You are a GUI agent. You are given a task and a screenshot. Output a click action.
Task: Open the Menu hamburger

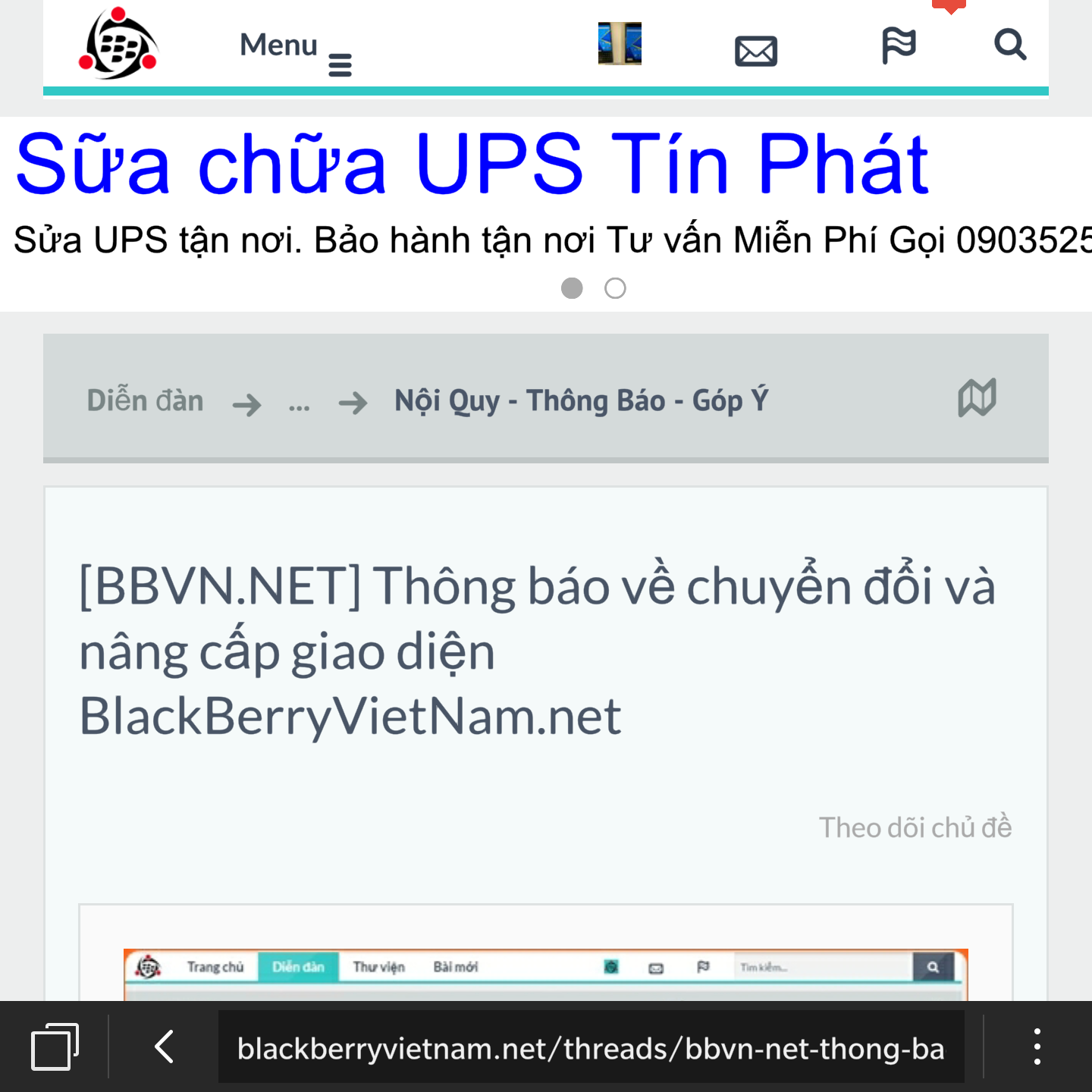296,49
